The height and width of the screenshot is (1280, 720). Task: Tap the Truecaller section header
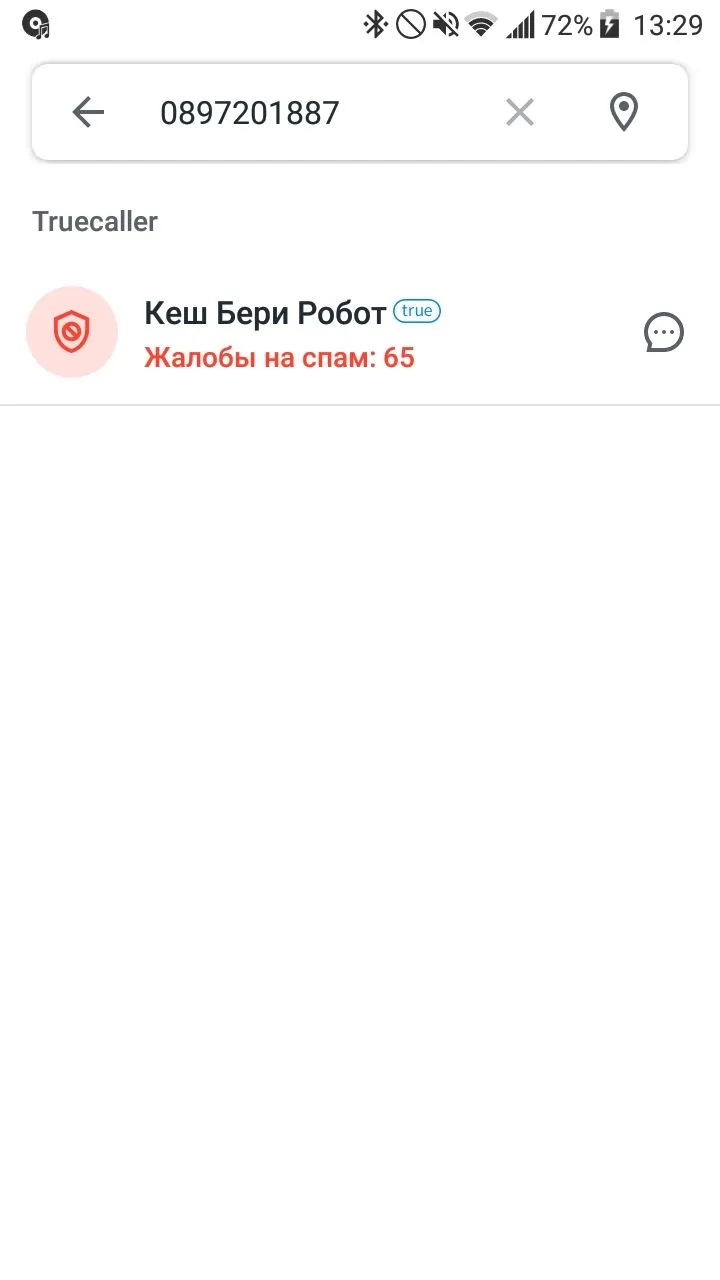95,221
